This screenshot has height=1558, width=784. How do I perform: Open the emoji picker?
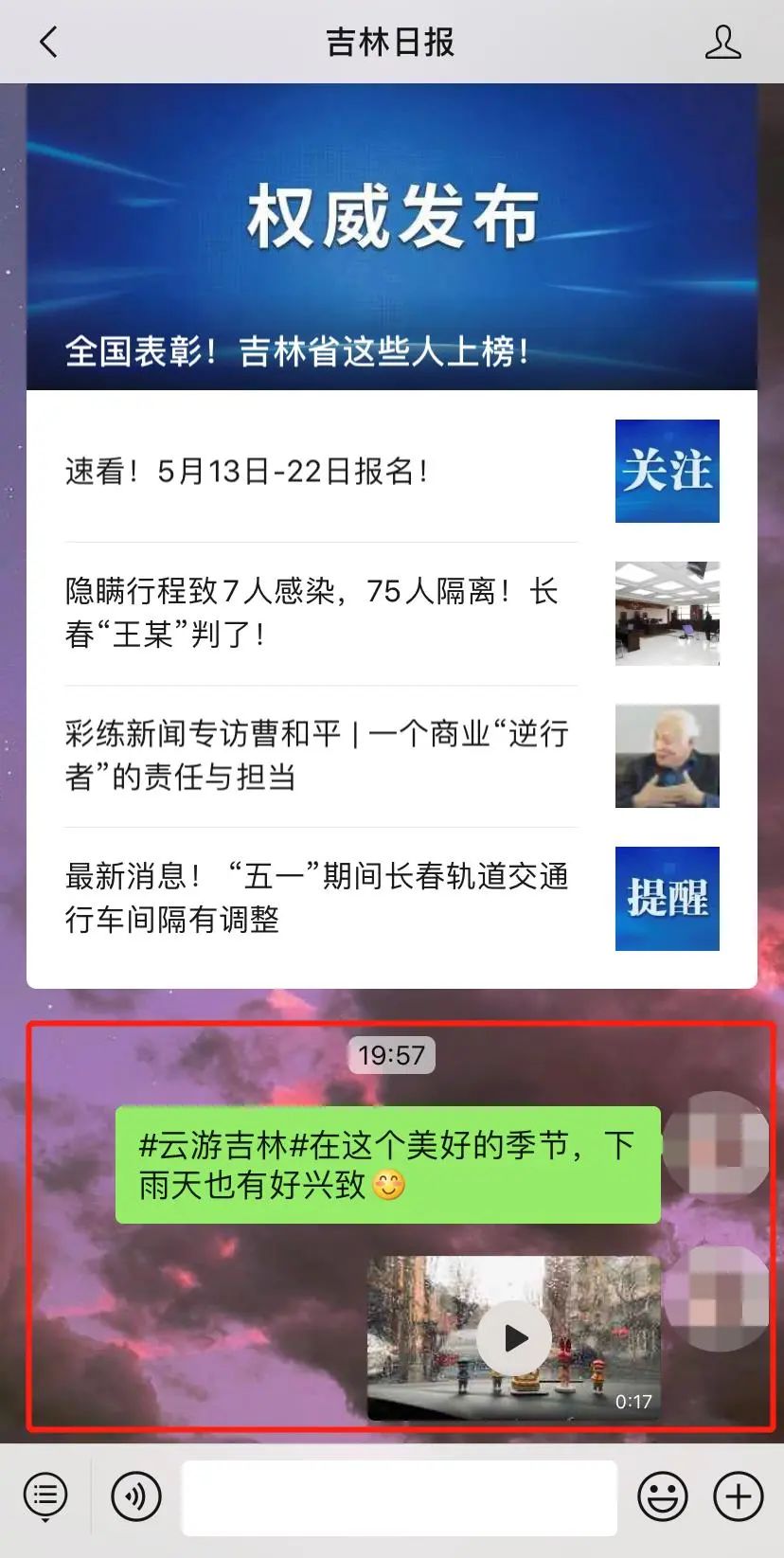coord(663,1496)
